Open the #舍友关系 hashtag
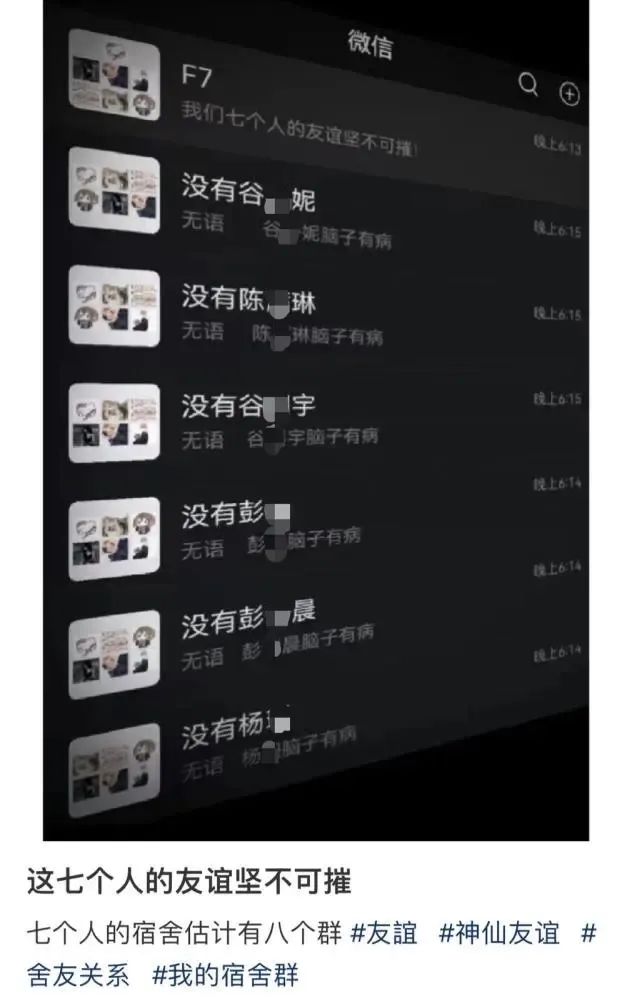 point(78,973)
